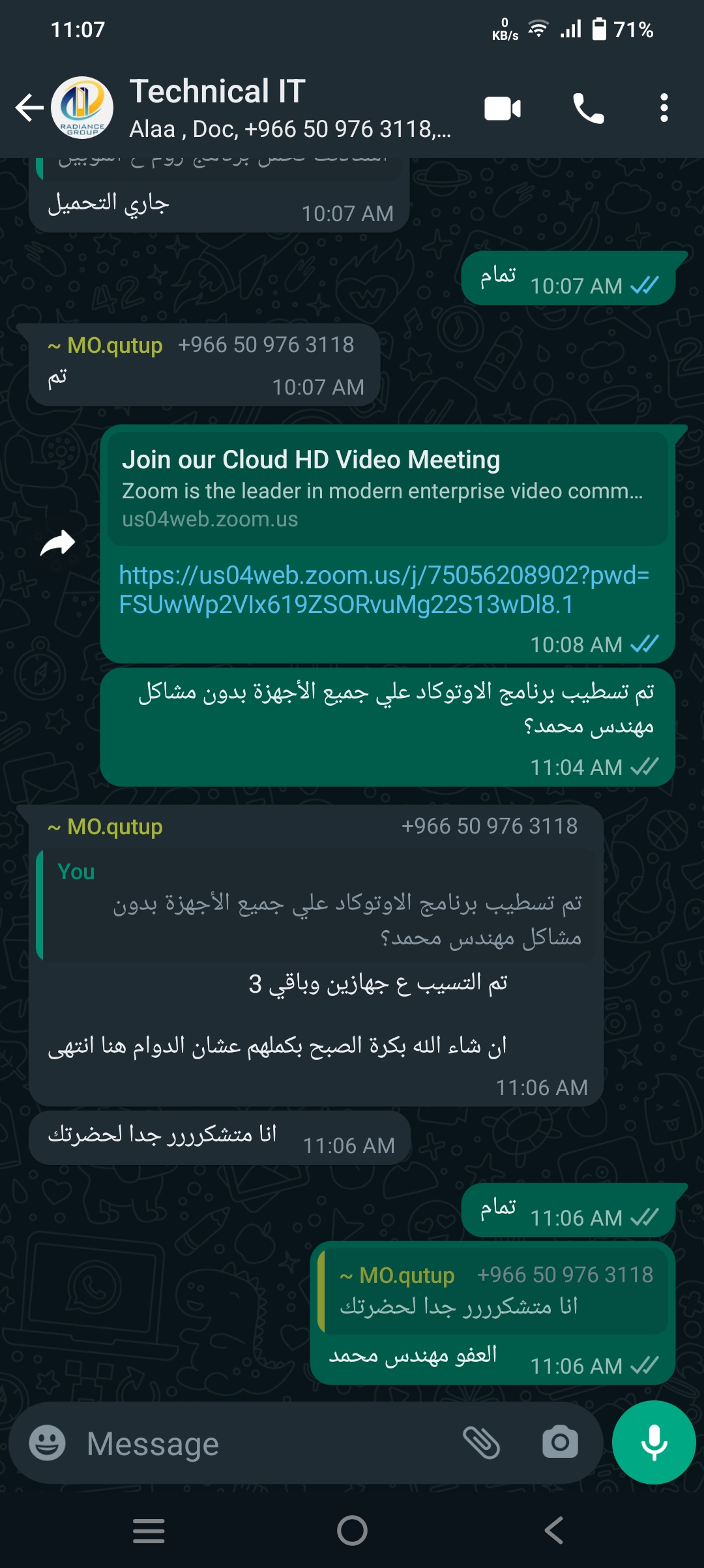Attach a file to the chat
Image resolution: width=704 pixels, height=1568 pixels.
pyautogui.click(x=481, y=1443)
